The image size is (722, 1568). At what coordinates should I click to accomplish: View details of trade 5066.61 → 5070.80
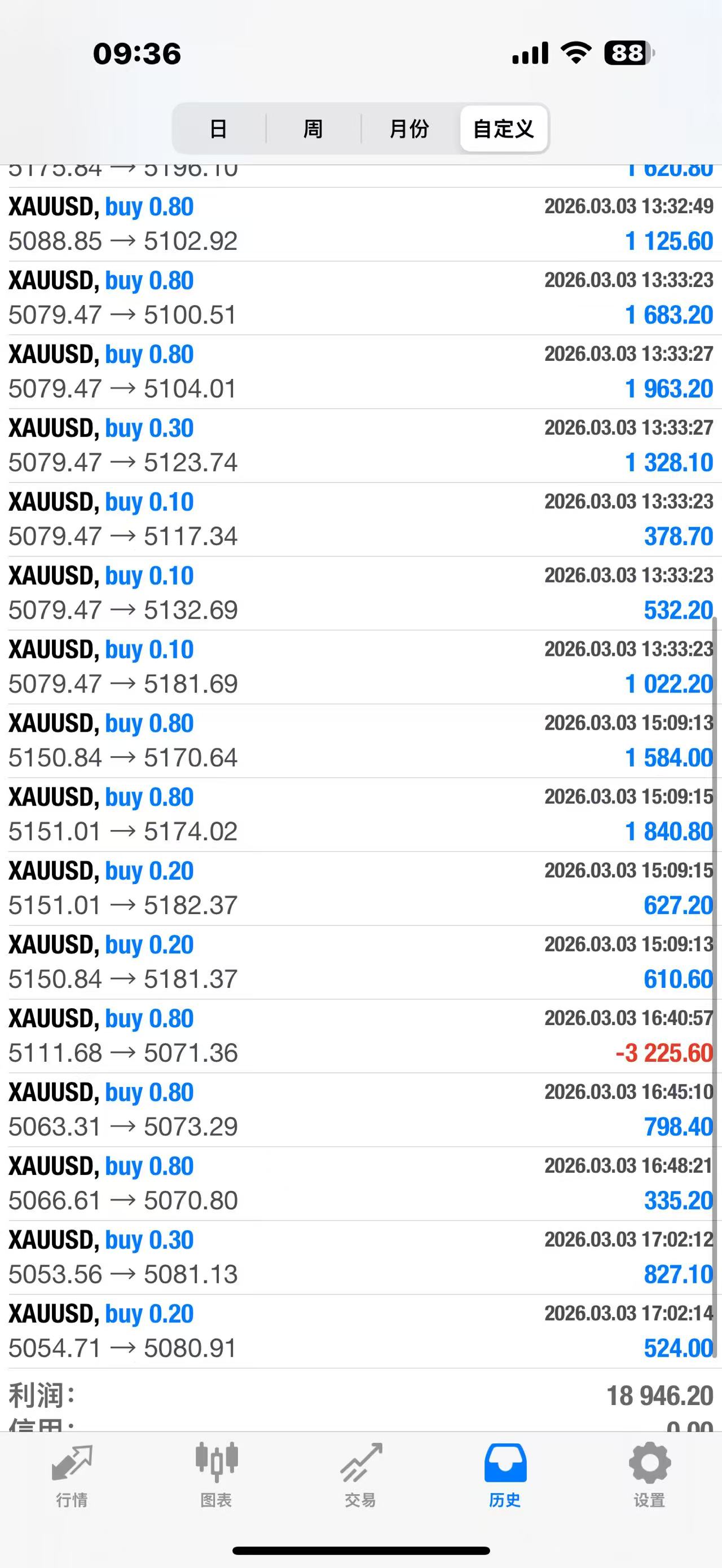click(360, 1183)
